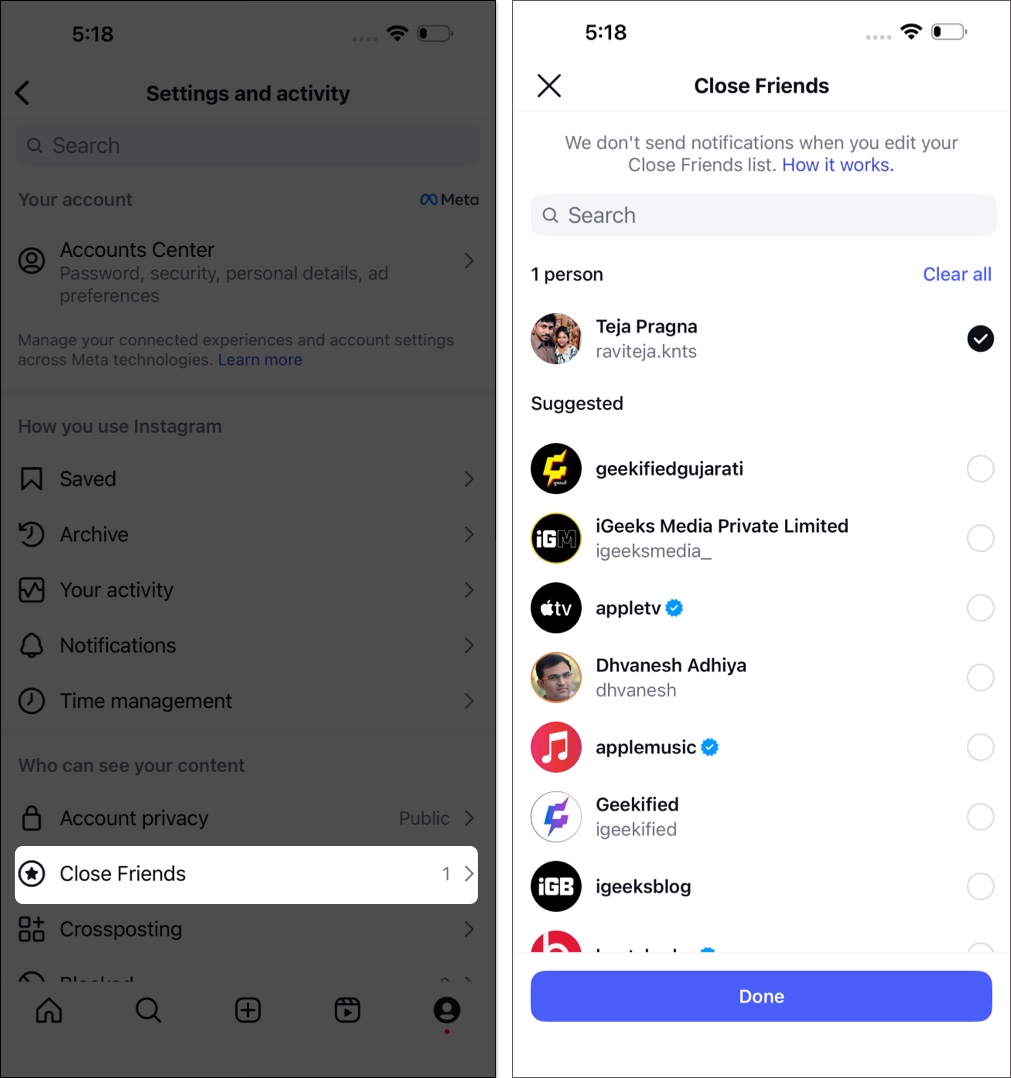Close the Close Friends screen

[549, 86]
